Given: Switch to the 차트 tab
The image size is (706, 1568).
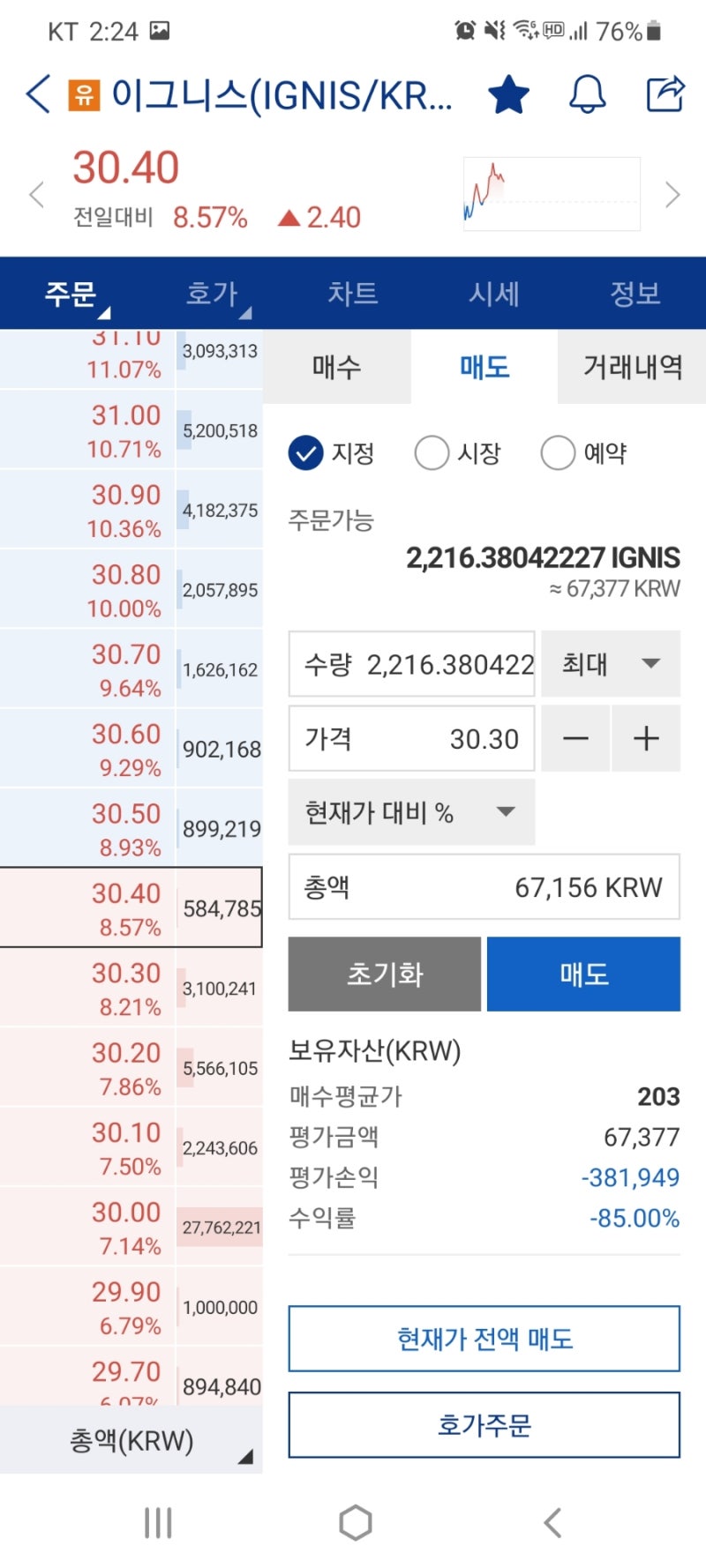Looking at the screenshot, I should (x=354, y=294).
